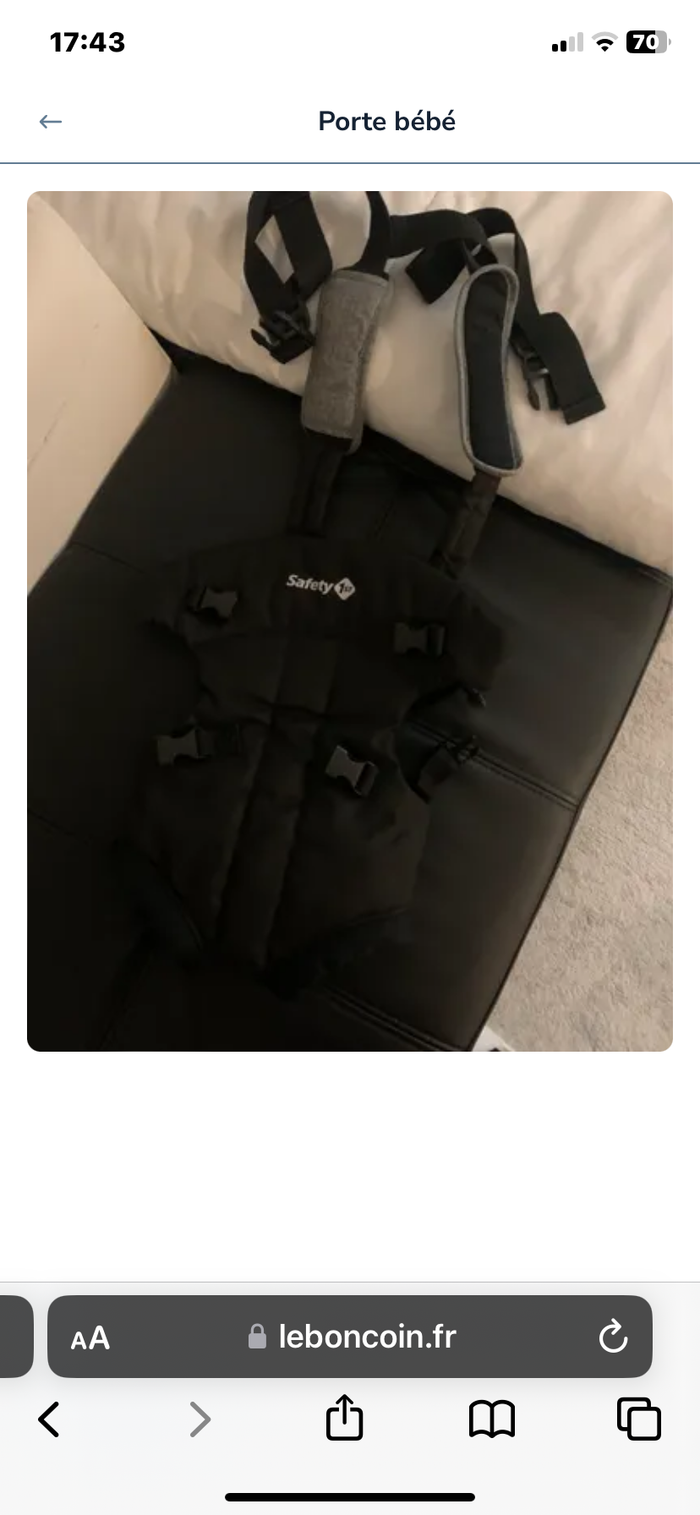Go back from the Porte bébé page
The width and height of the screenshot is (700, 1515).
50,121
